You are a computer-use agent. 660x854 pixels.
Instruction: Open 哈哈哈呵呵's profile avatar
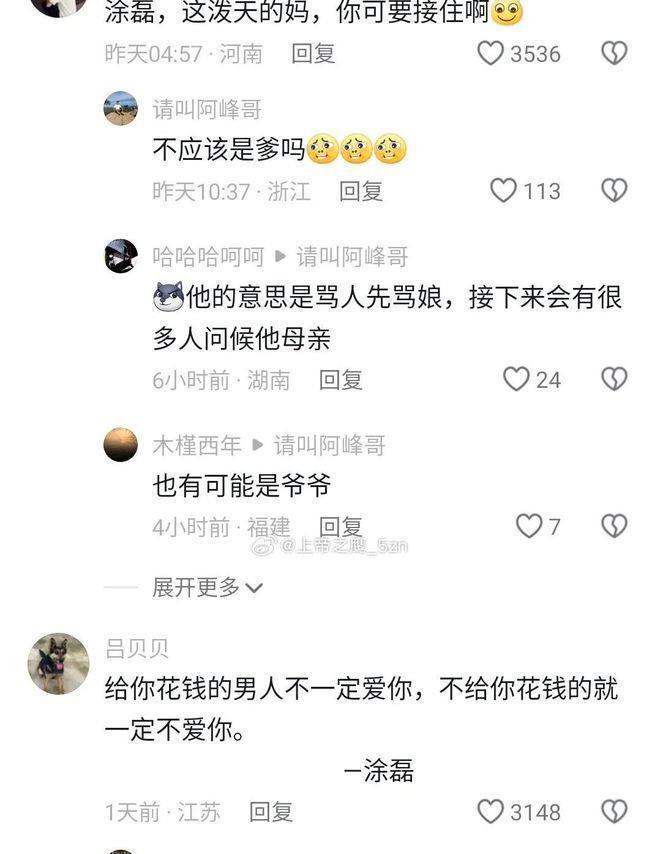(x=121, y=256)
